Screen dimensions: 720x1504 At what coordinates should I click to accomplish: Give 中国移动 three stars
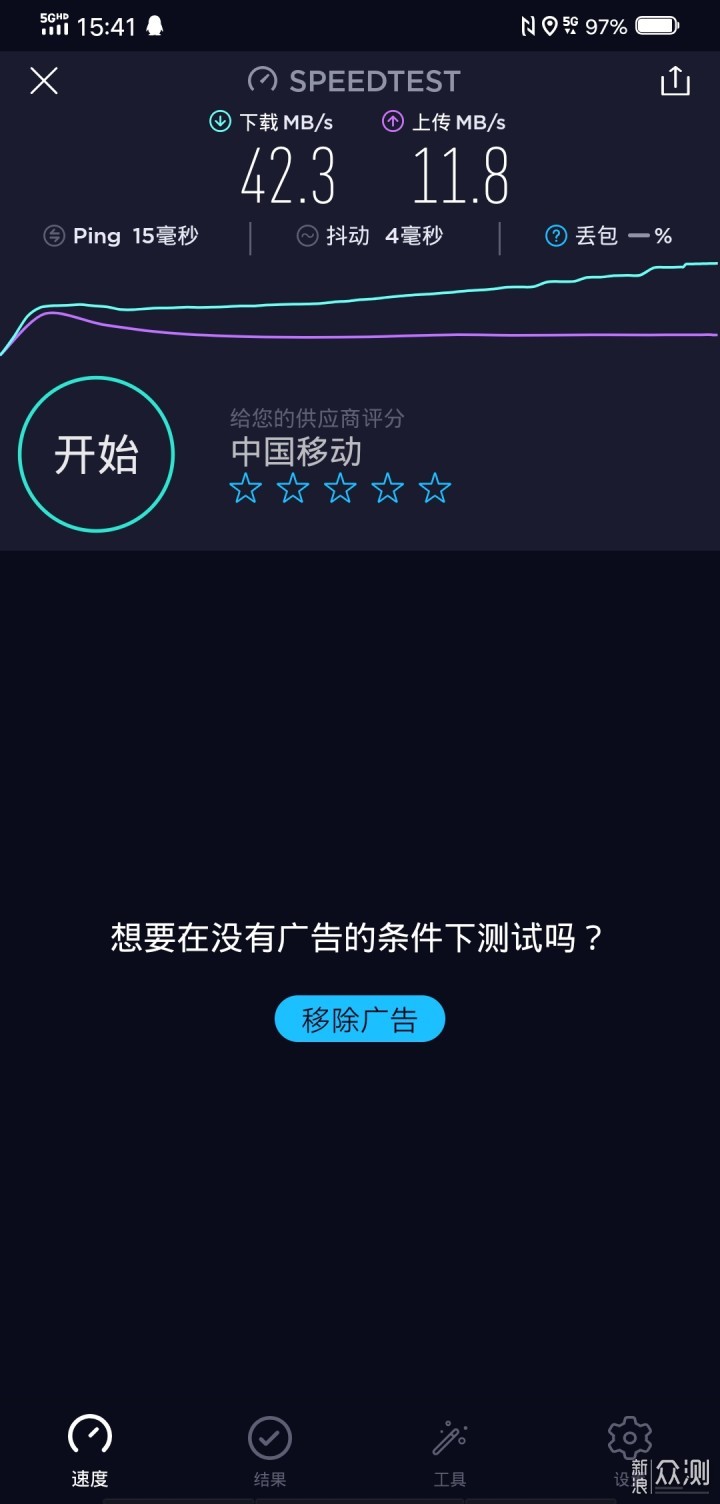340,489
